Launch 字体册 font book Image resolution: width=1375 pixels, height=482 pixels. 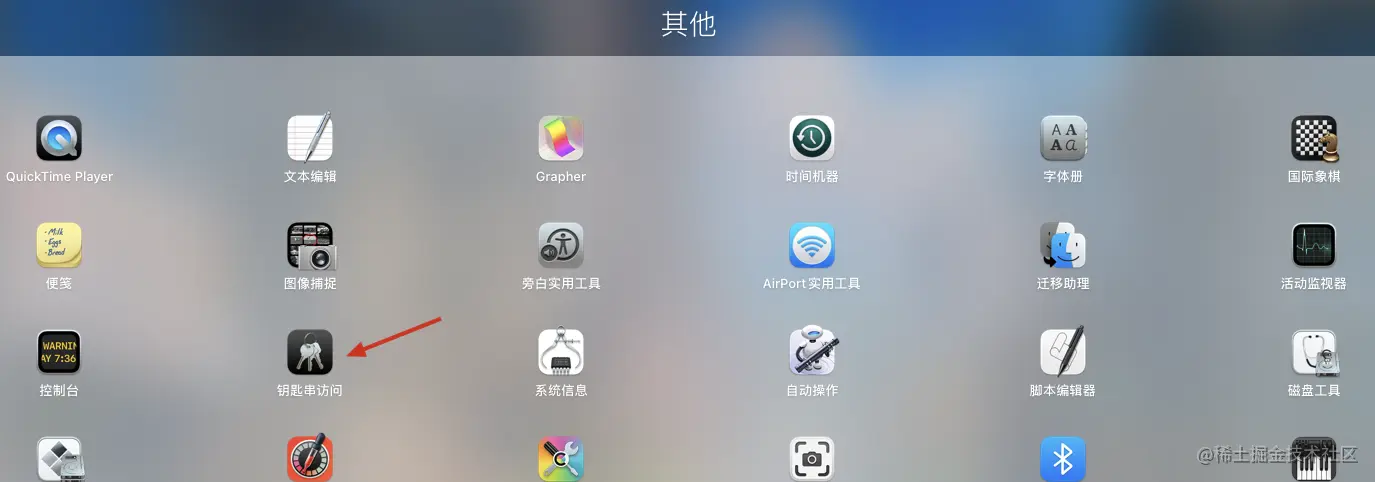coord(1063,139)
